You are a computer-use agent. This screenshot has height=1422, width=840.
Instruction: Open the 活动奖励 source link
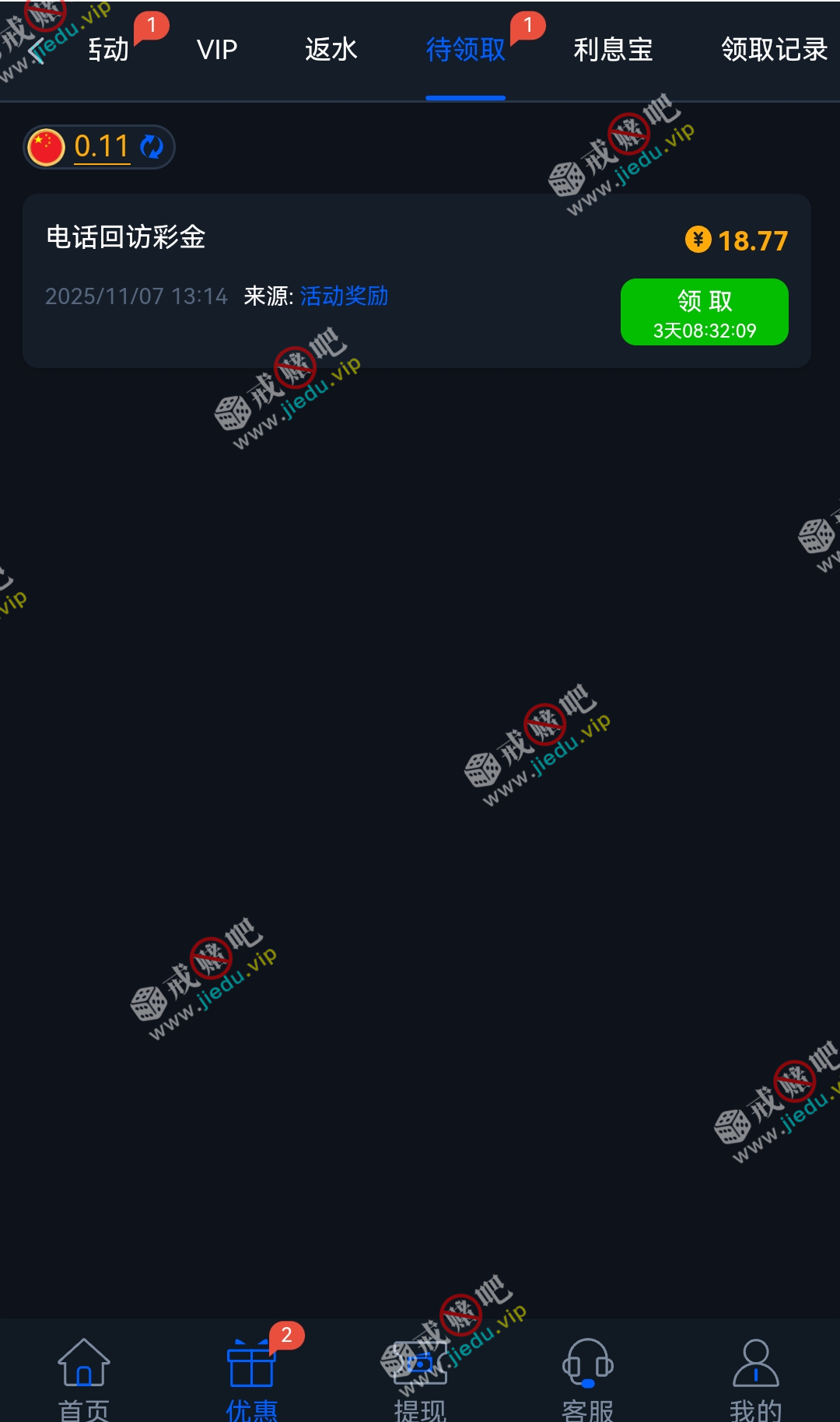pyautogui.click(x=344, y=296)
